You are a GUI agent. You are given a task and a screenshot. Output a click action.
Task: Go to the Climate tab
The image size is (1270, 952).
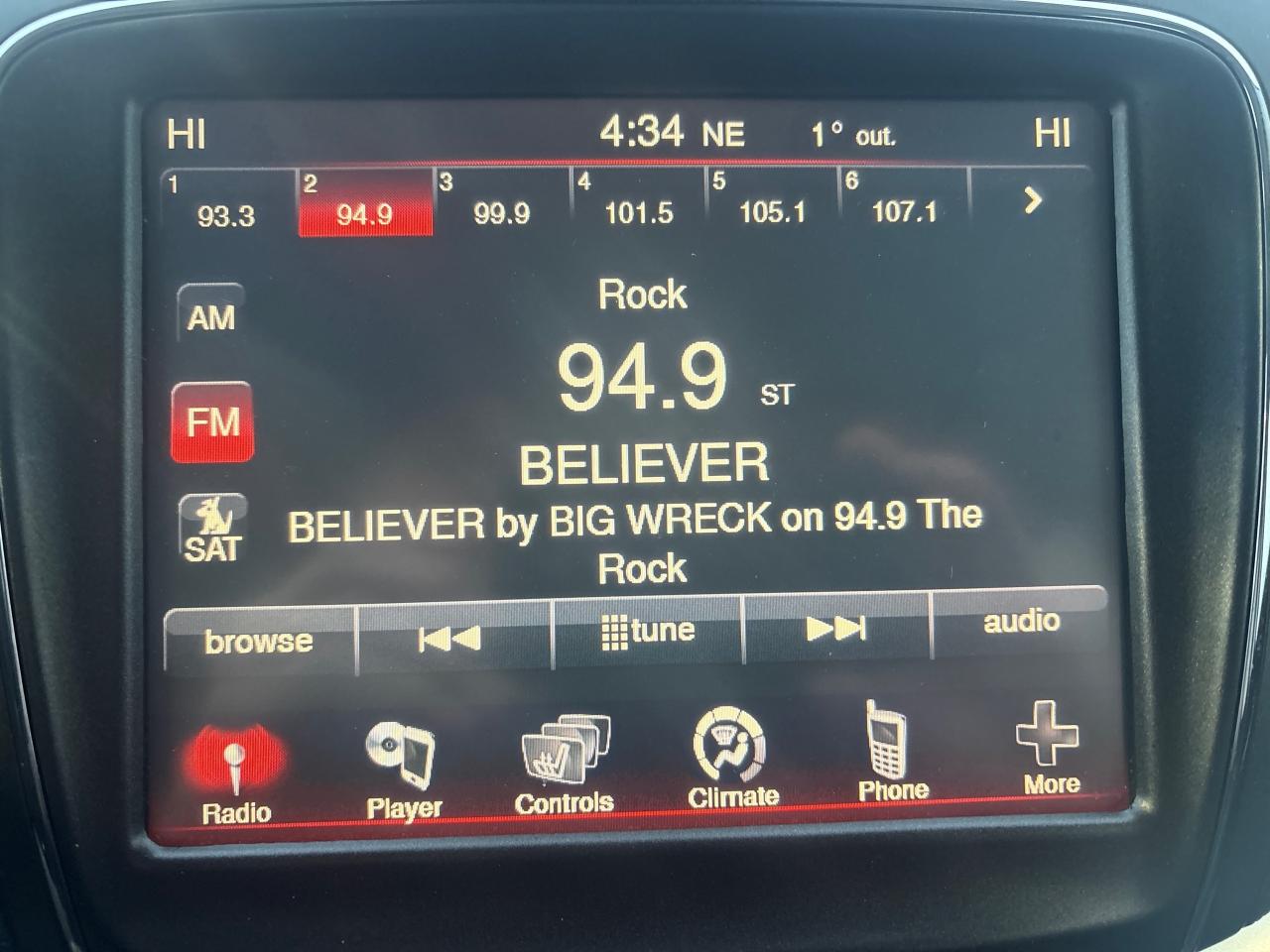(732, 760)
